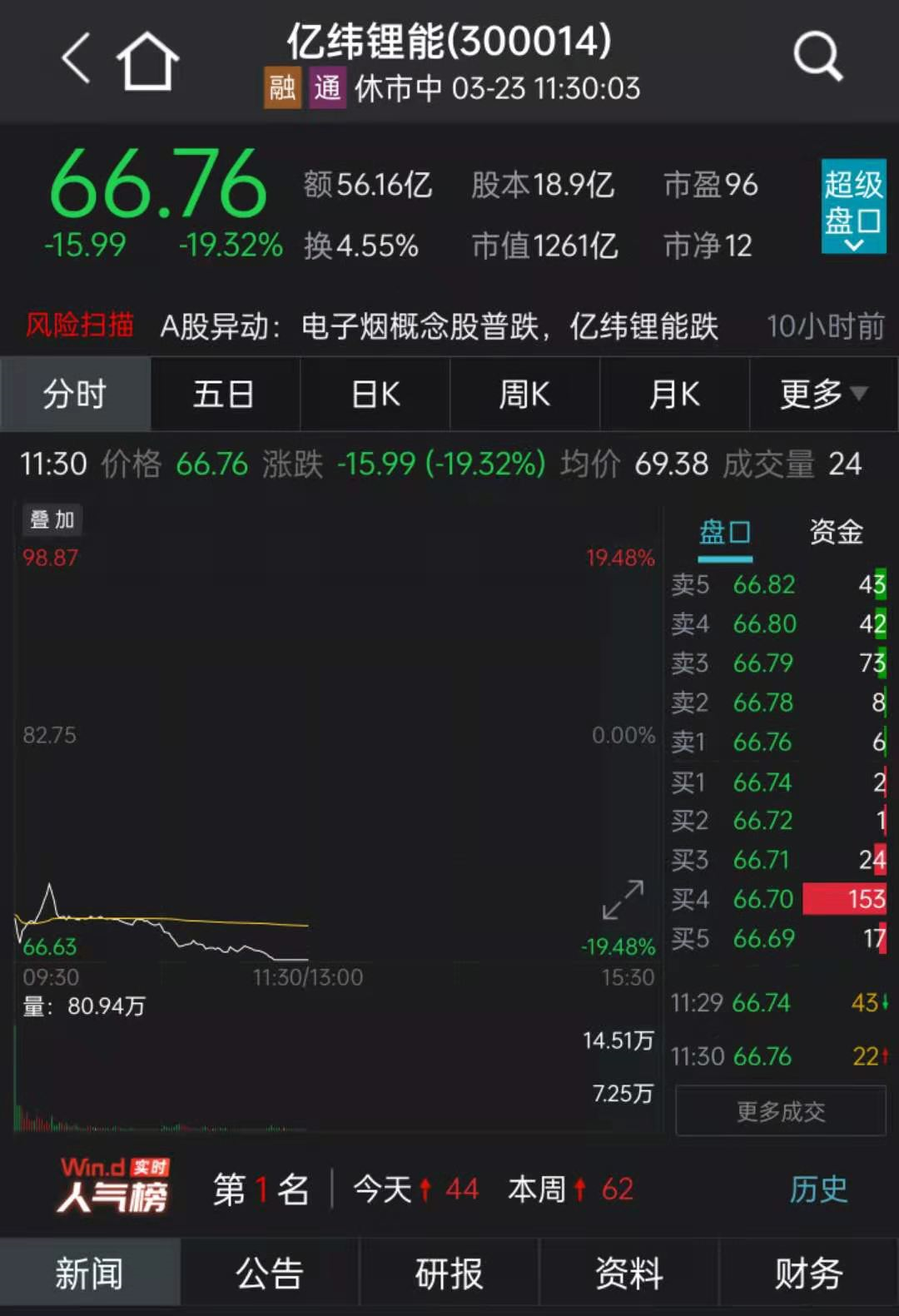Toggle the 叠加 overlay on the chart
The image size is (899, 1316).
(x=52, y=519)
